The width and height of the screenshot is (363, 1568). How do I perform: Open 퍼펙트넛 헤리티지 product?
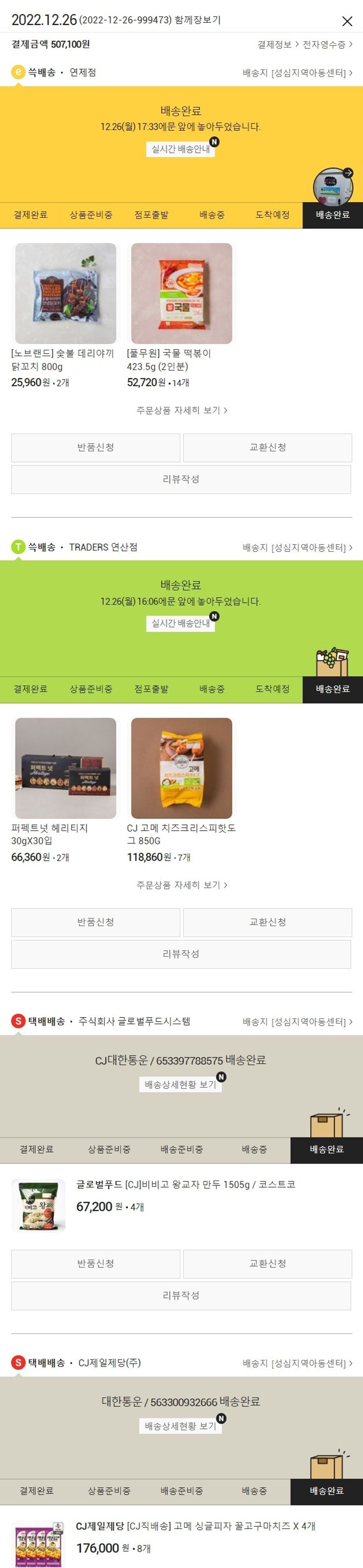(x=66, y=768)
